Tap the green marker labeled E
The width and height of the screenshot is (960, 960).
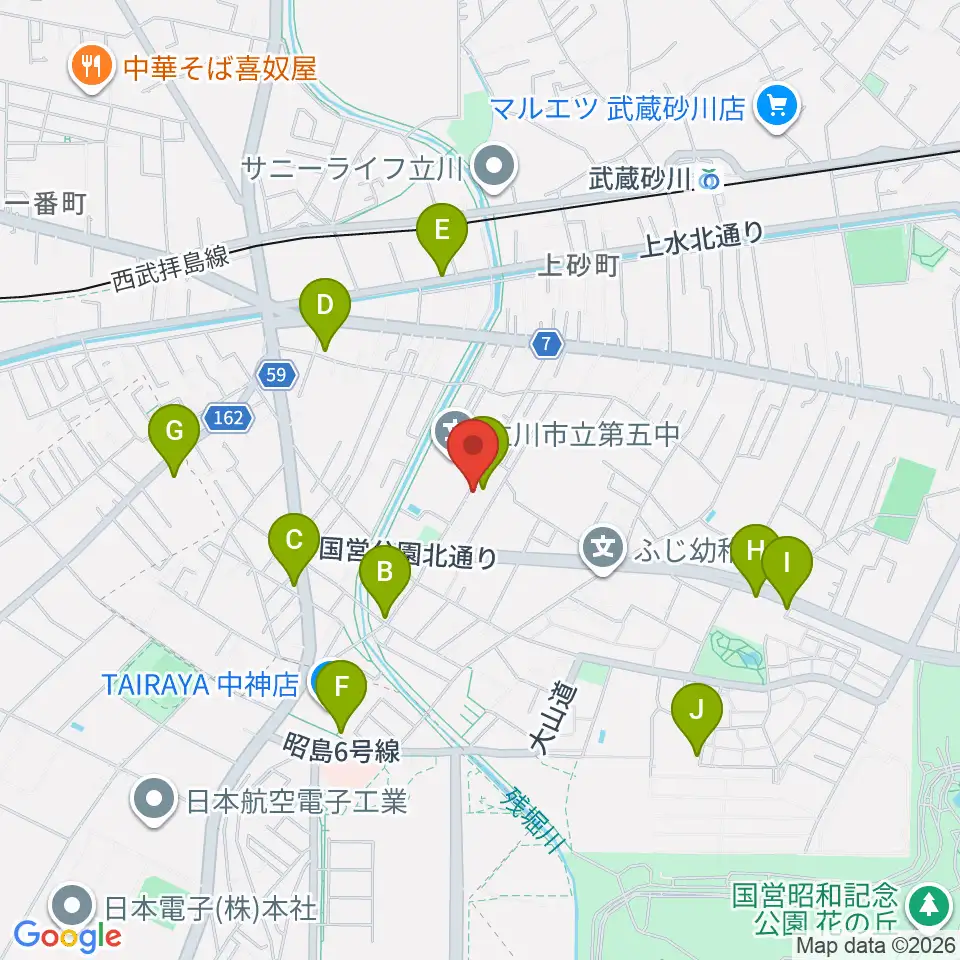(441, 238)
